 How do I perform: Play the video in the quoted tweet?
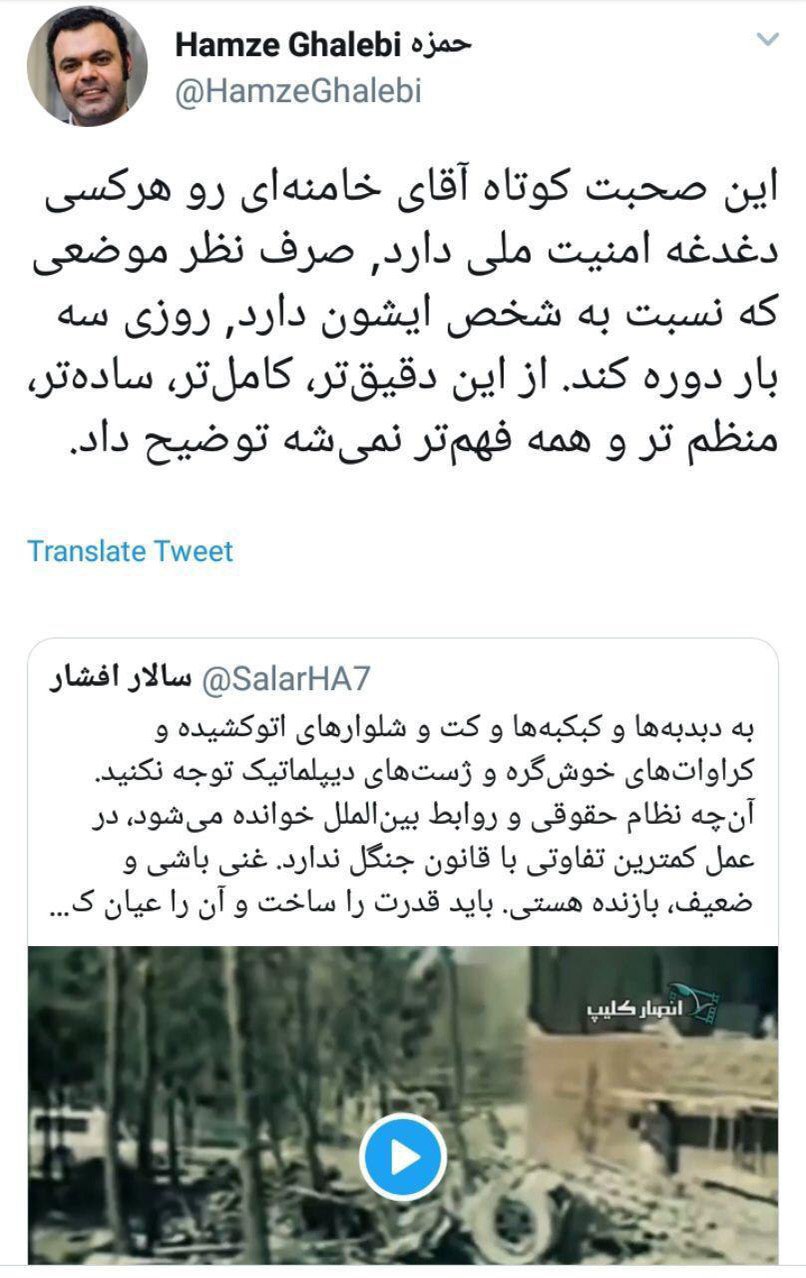coord(402,1156)
